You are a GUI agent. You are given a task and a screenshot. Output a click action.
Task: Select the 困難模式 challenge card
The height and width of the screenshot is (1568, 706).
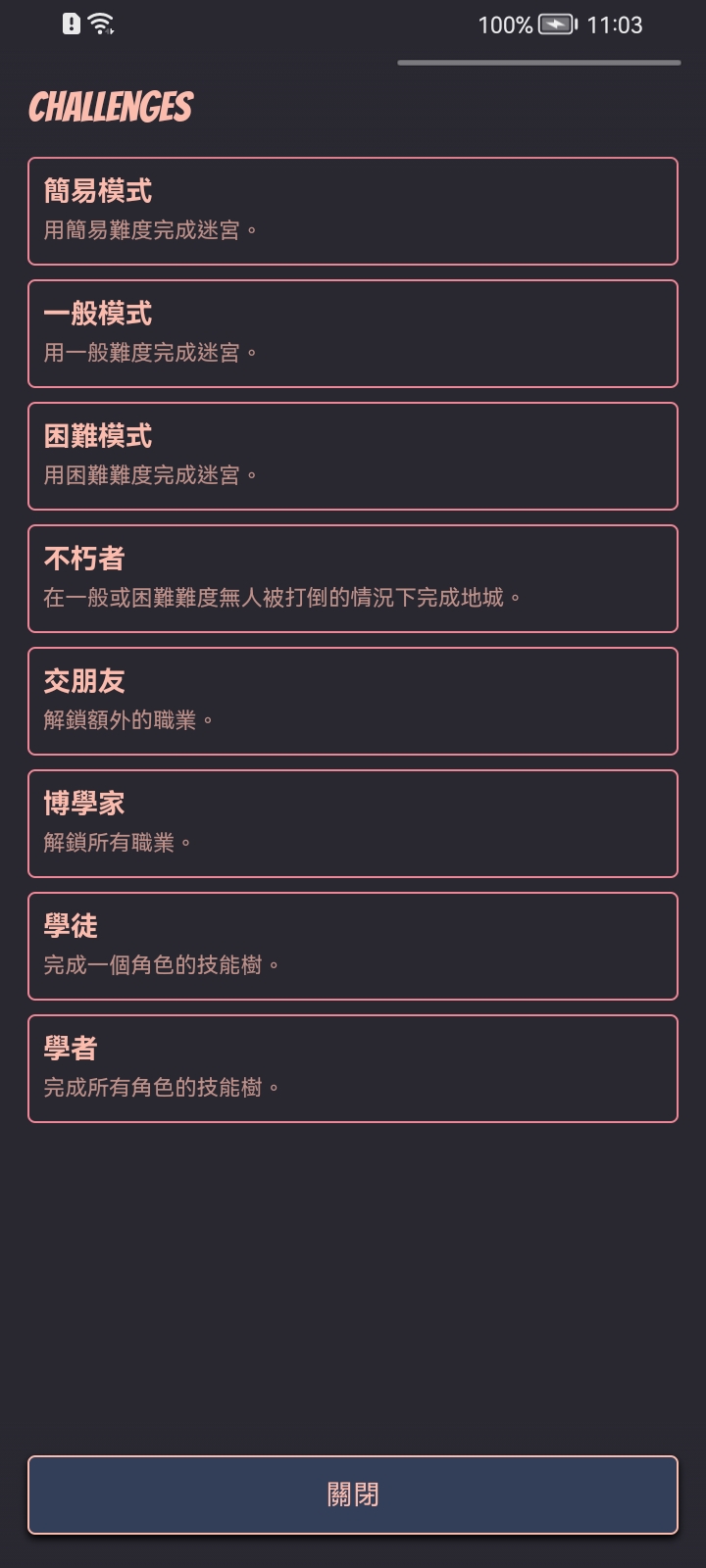click(353, 456)
